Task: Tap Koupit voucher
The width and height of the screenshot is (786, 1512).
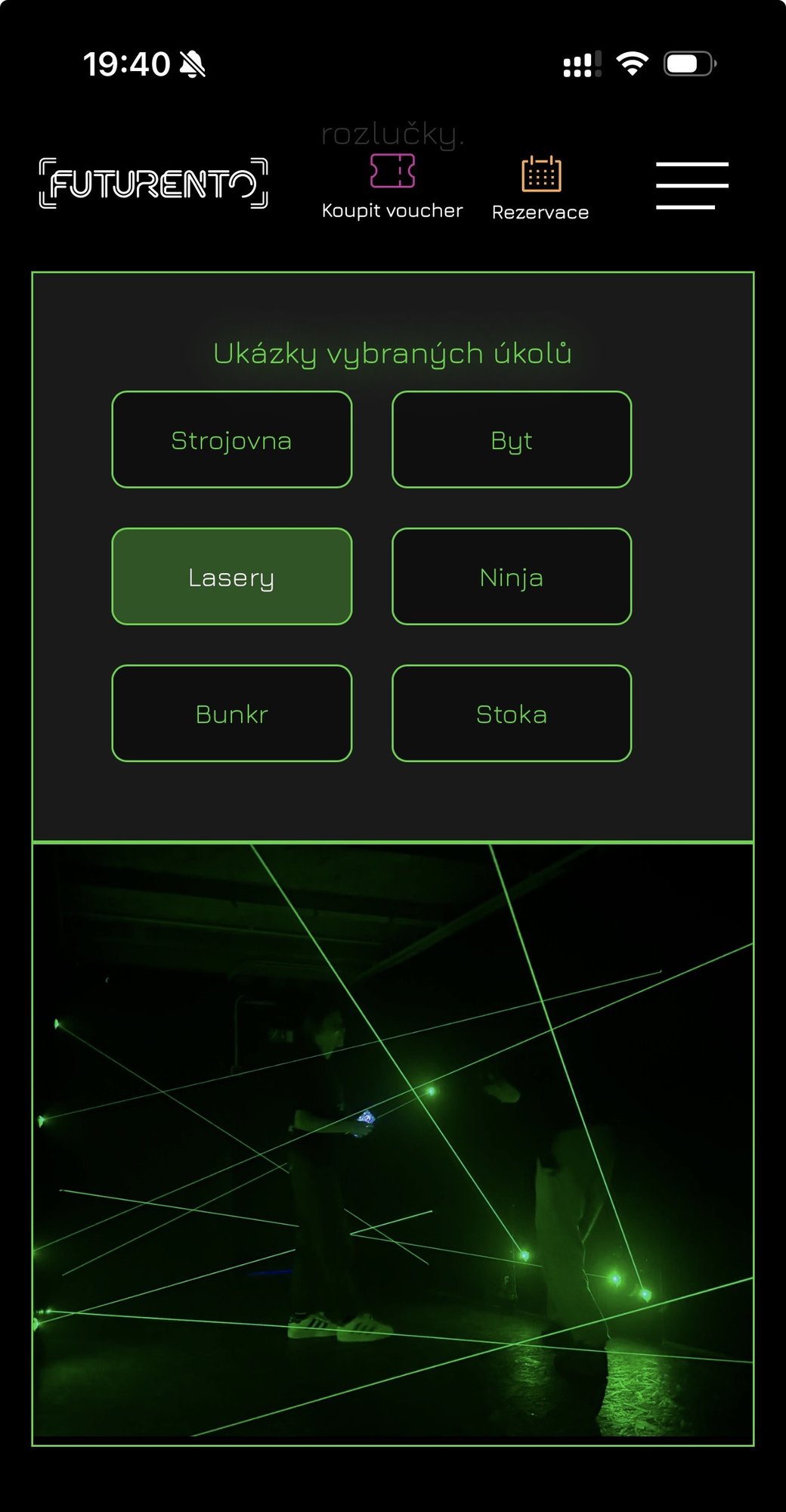Action: (x=391, y=187)
